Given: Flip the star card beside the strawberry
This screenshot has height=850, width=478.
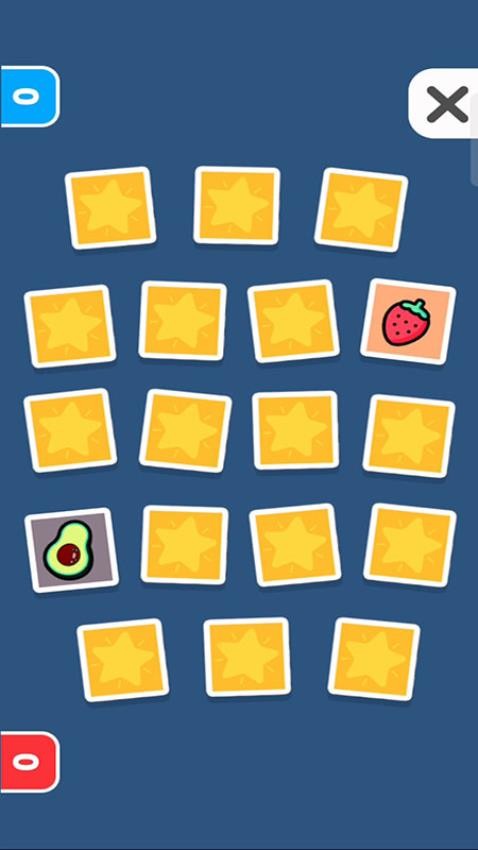Looking at the screenshot, I should click(x=293, y=321).
